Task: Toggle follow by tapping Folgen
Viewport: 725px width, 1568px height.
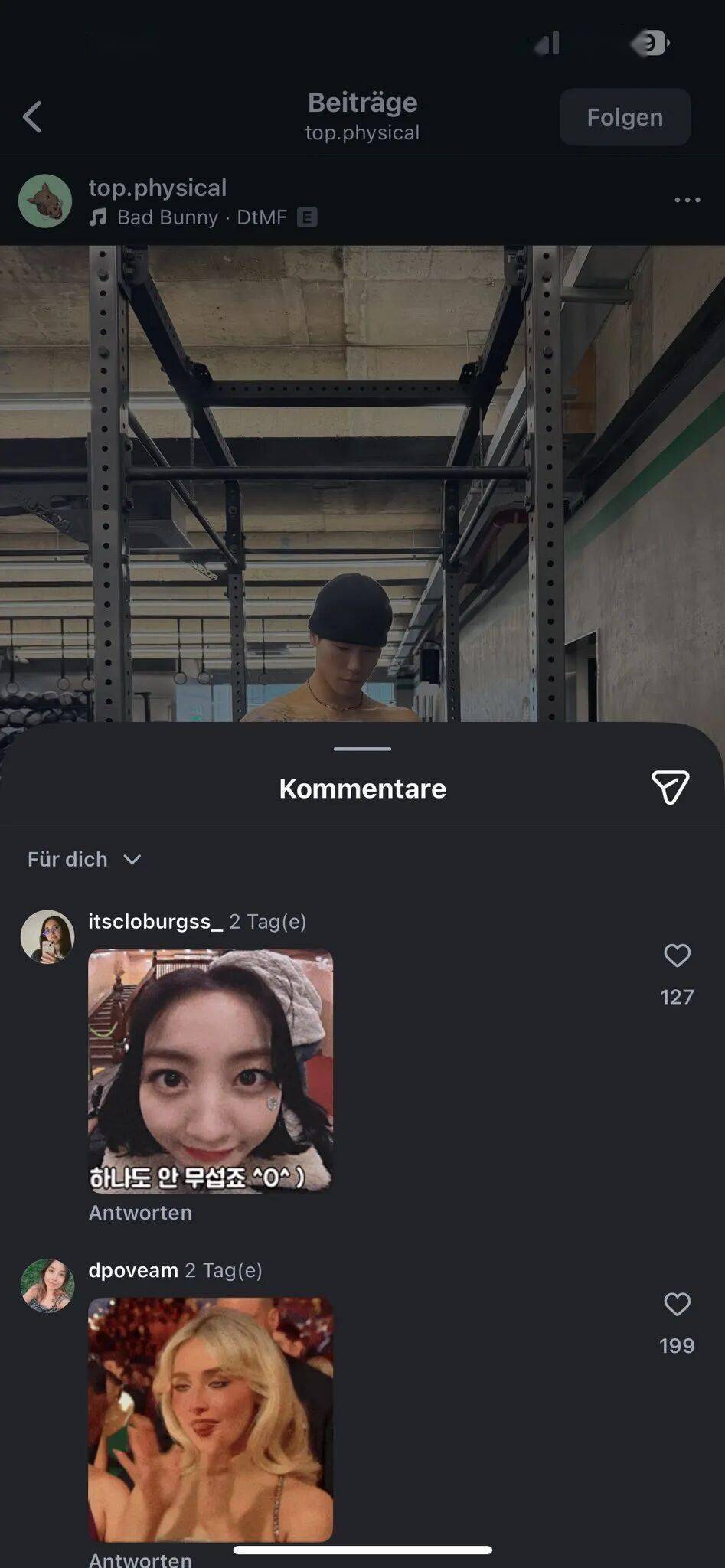Action: [624, 117]
